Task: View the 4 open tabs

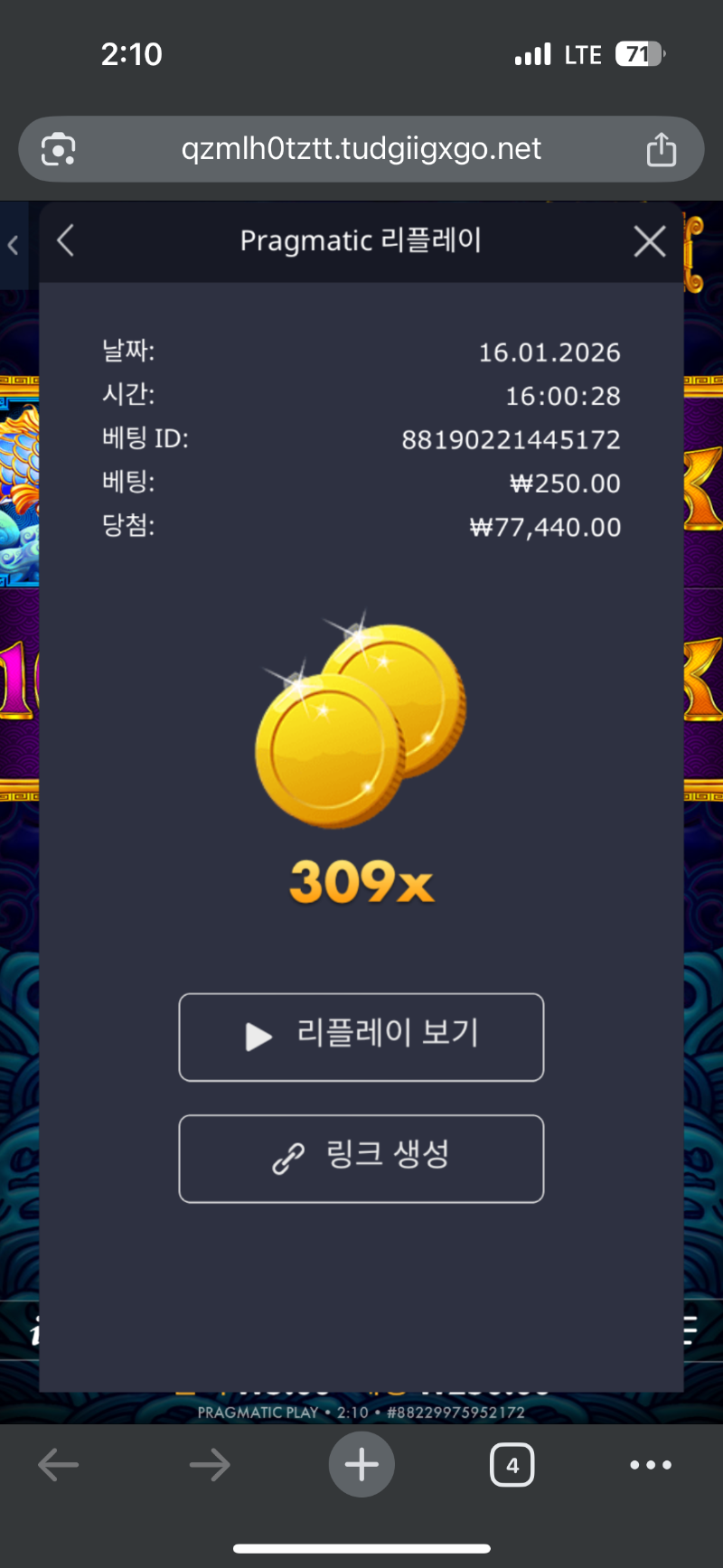Action: click(x=512, y=1465)
